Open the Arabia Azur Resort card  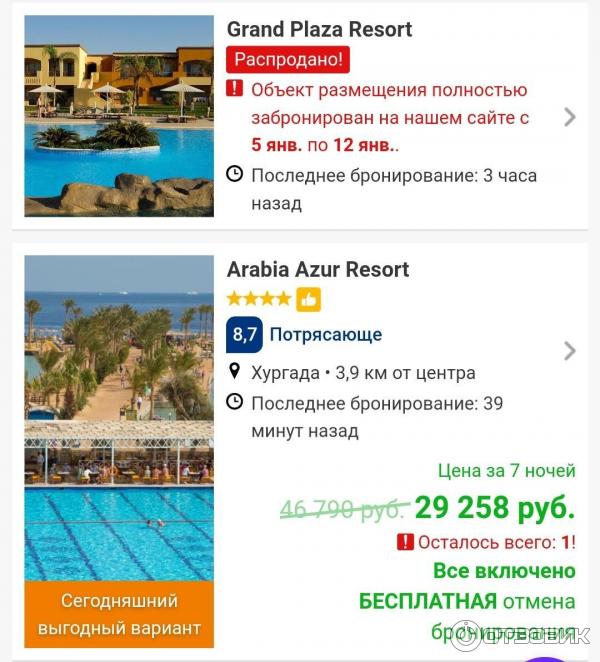(x=318, y=270)
